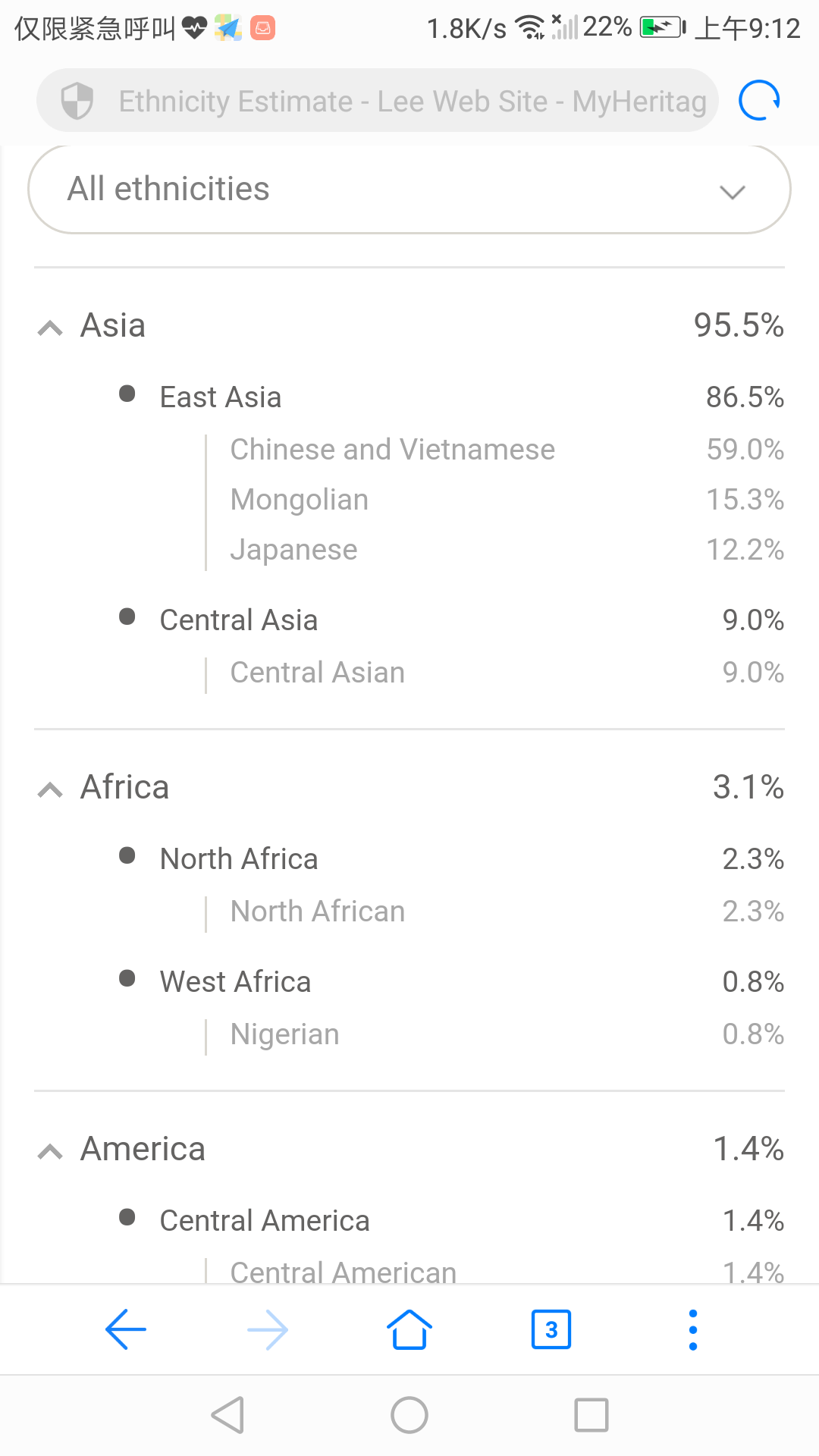Image resolution: width=819 pixels, height=1456 pixels.
Task: Collapse the Africa section
Action: coord(50,789)
